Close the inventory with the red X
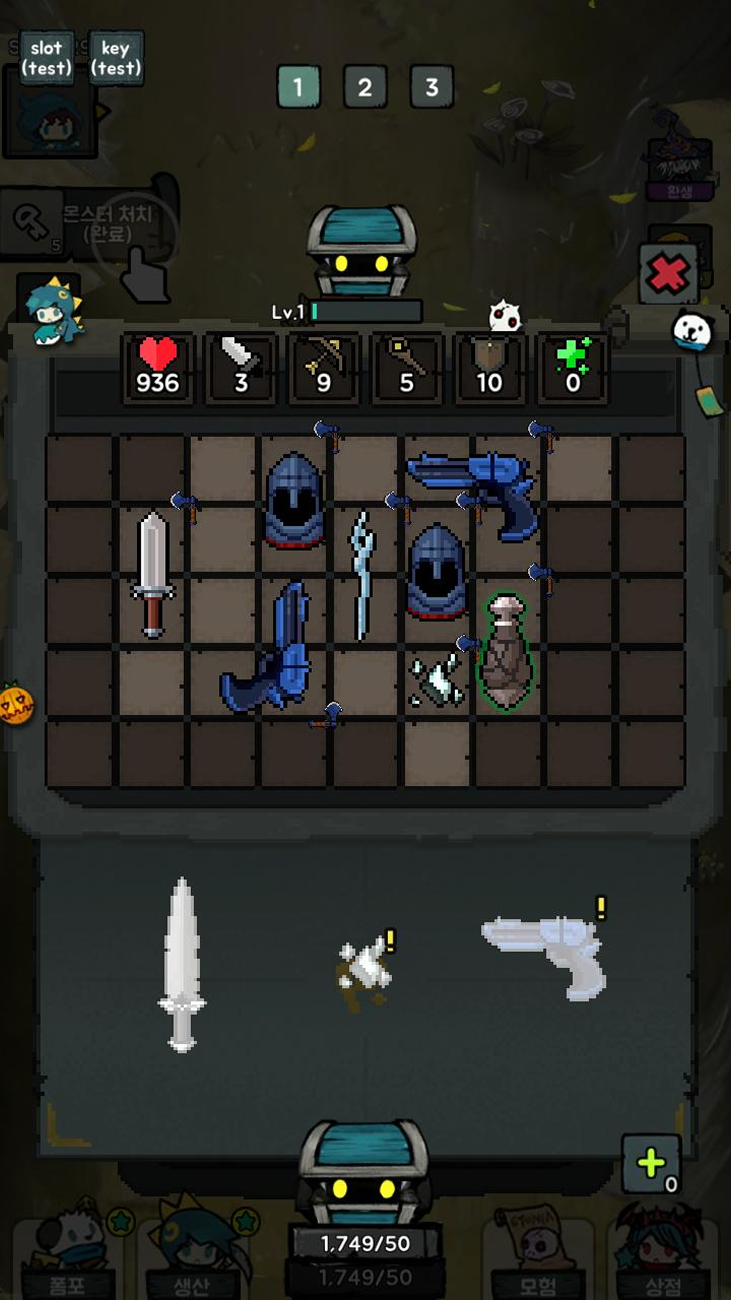 [669, 273]
